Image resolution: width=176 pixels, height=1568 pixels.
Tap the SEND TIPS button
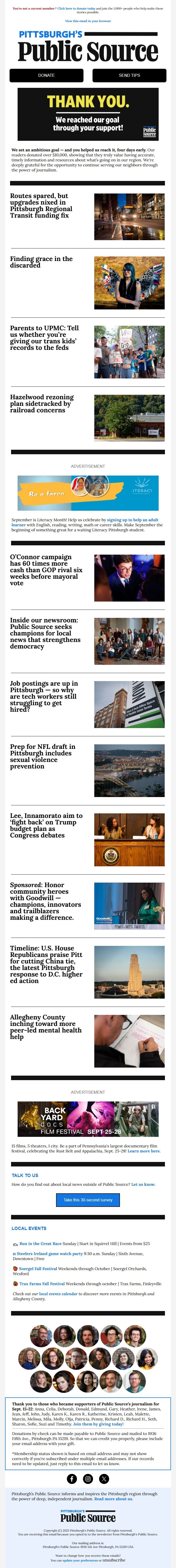pos(129,76)
